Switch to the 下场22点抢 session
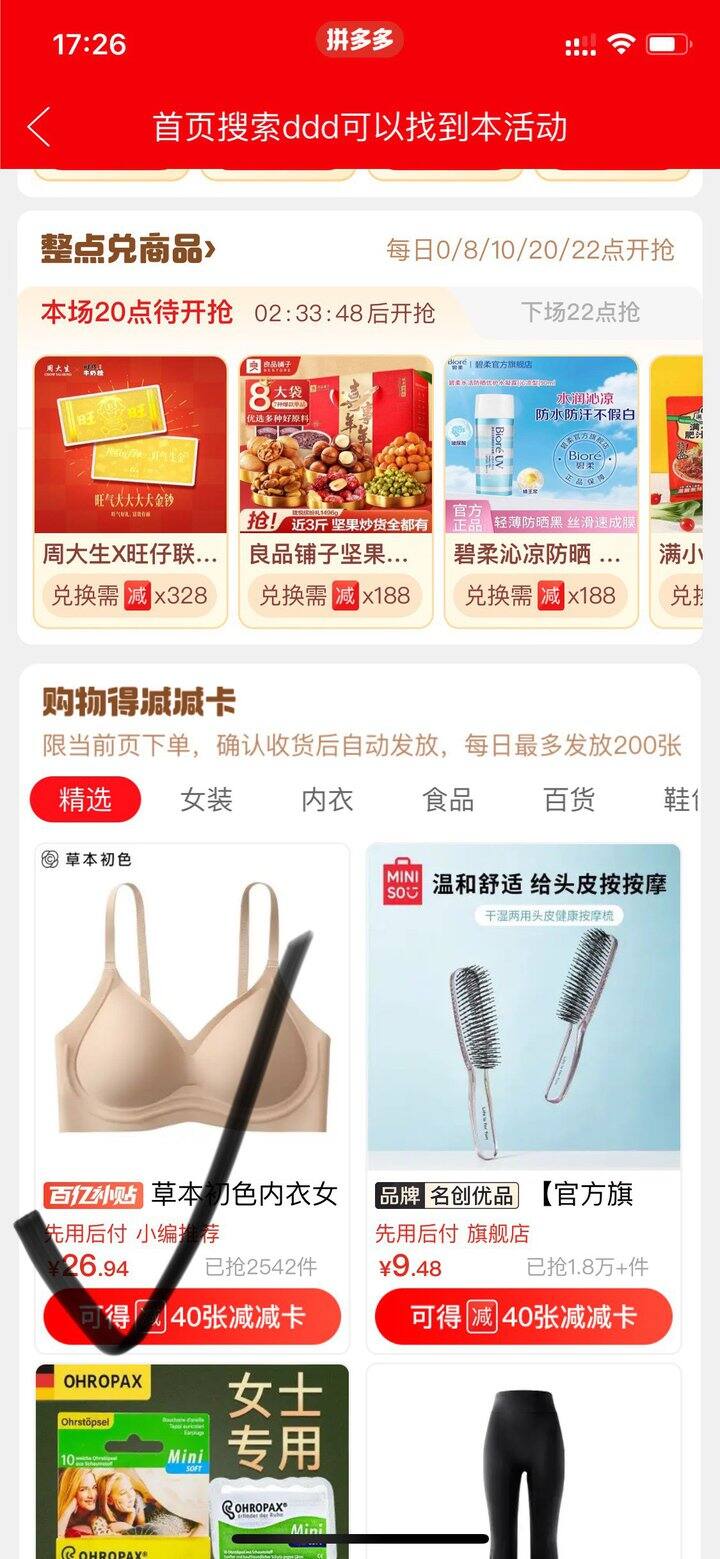720x1559 pixels. pyautogui.click(x=580, y=312)
